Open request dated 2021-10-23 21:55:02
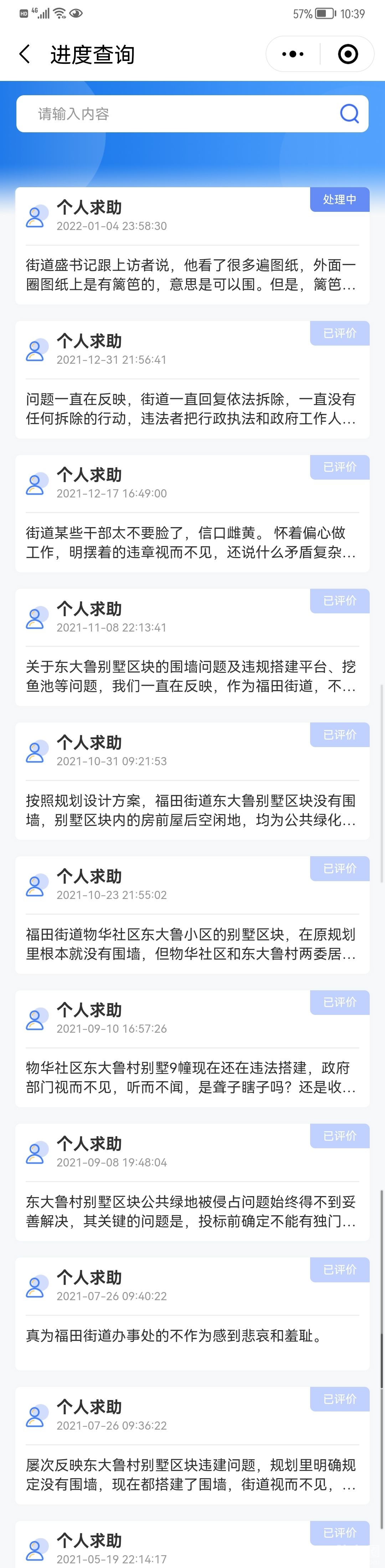Image resolution: width=385 pixels, height=1568 pixels. pos(192,915)
